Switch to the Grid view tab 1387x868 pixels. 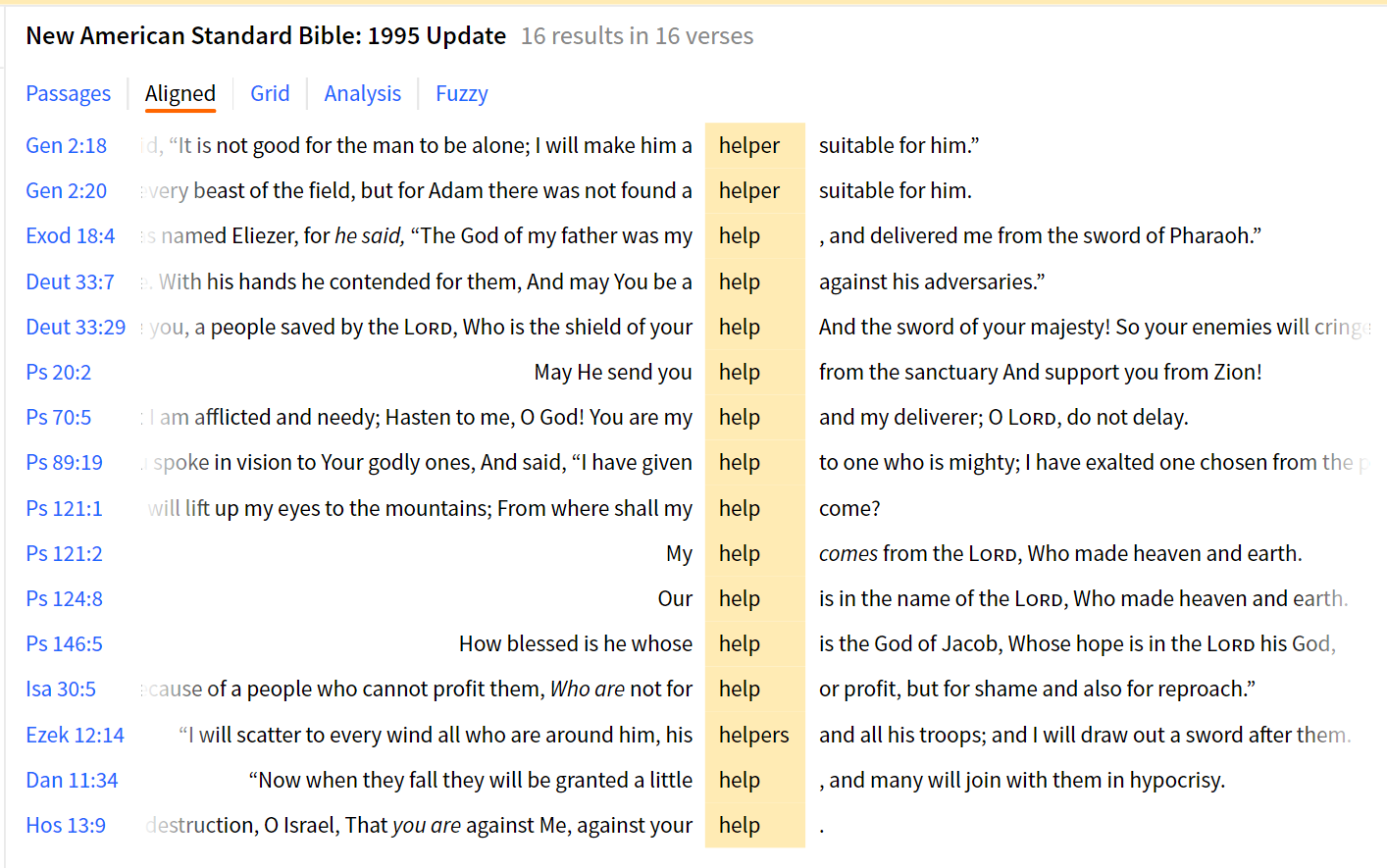point(270,94)
